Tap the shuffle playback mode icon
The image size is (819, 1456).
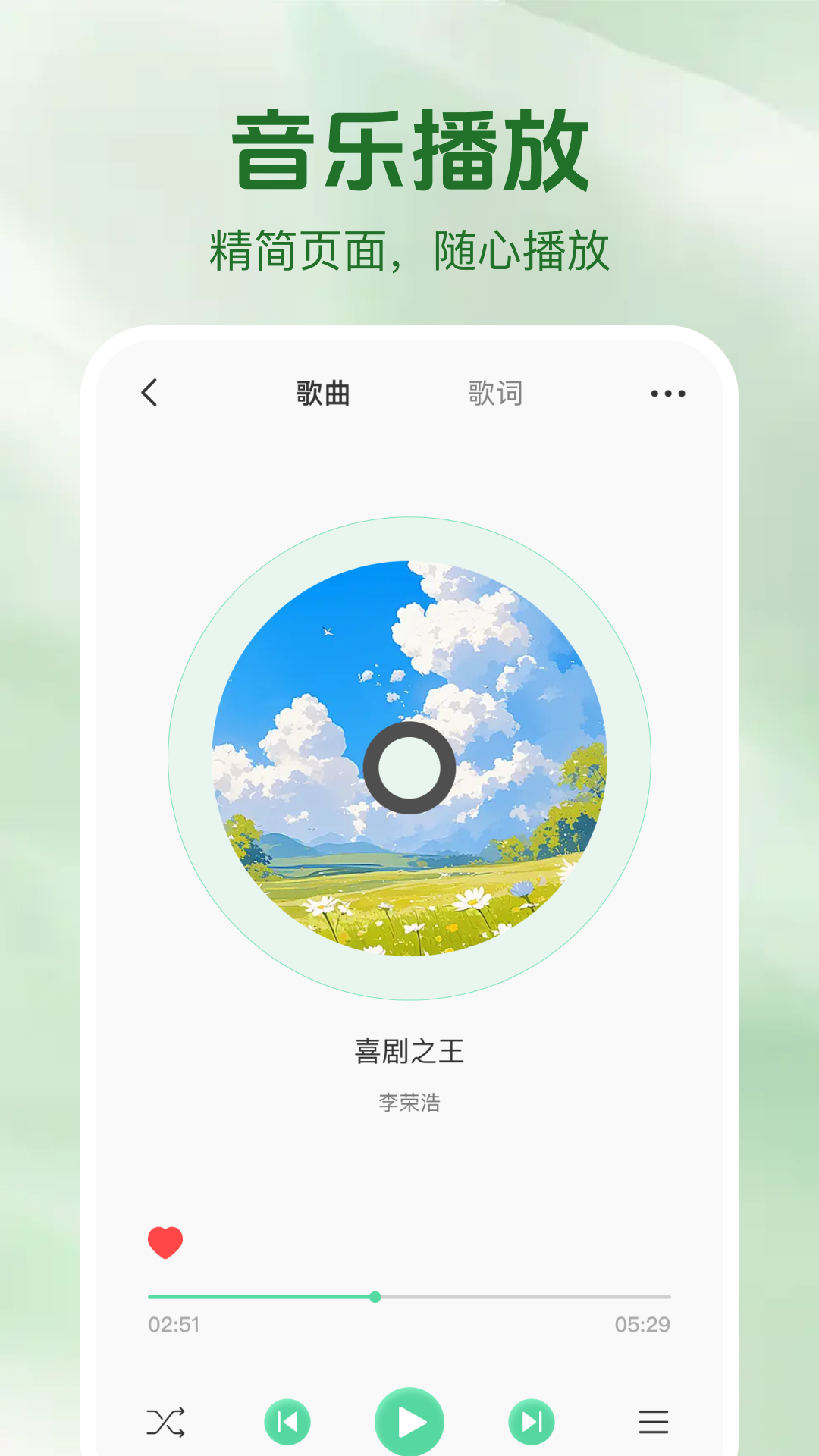click(167, 1422)
